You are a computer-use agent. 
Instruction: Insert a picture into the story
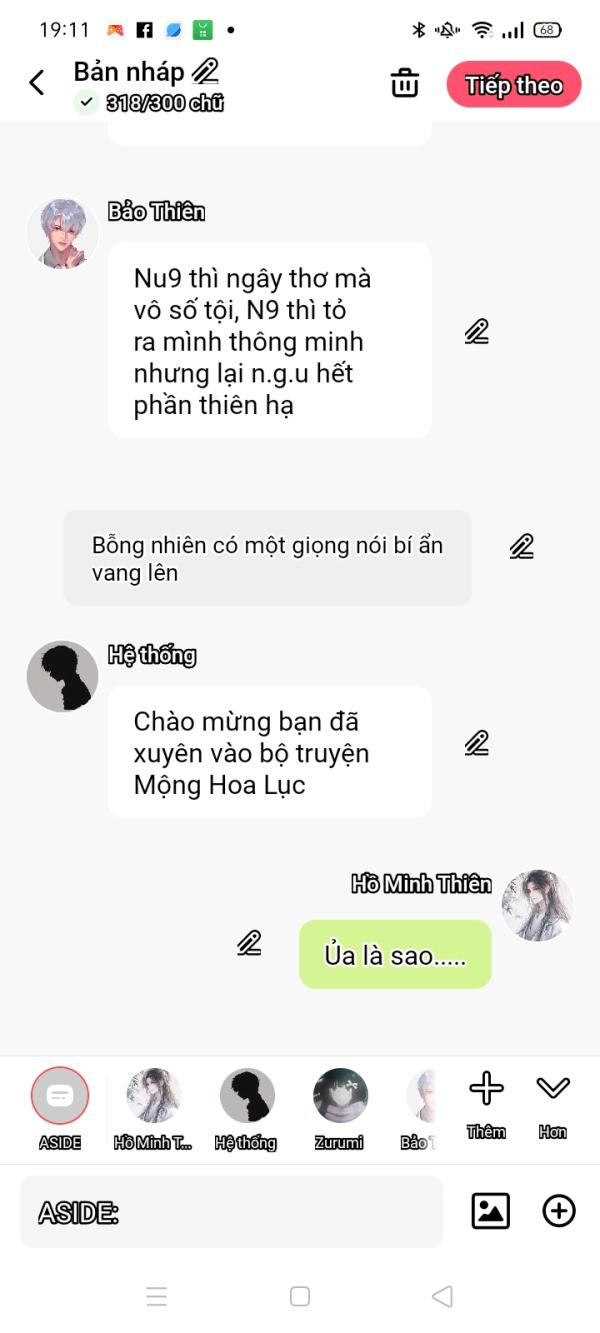tap(490, 1212)
